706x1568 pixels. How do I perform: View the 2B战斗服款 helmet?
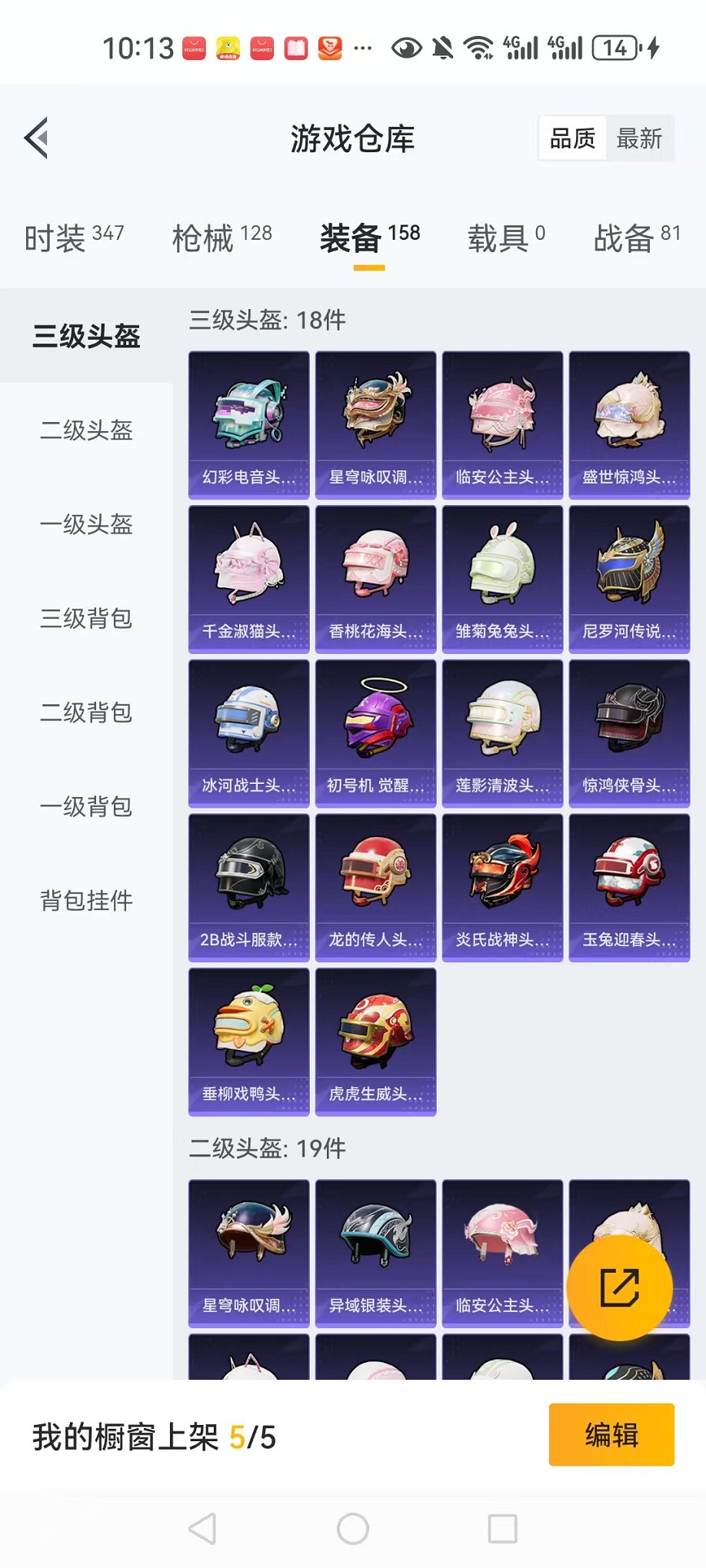pyautogui.click(x=249, y=888)
